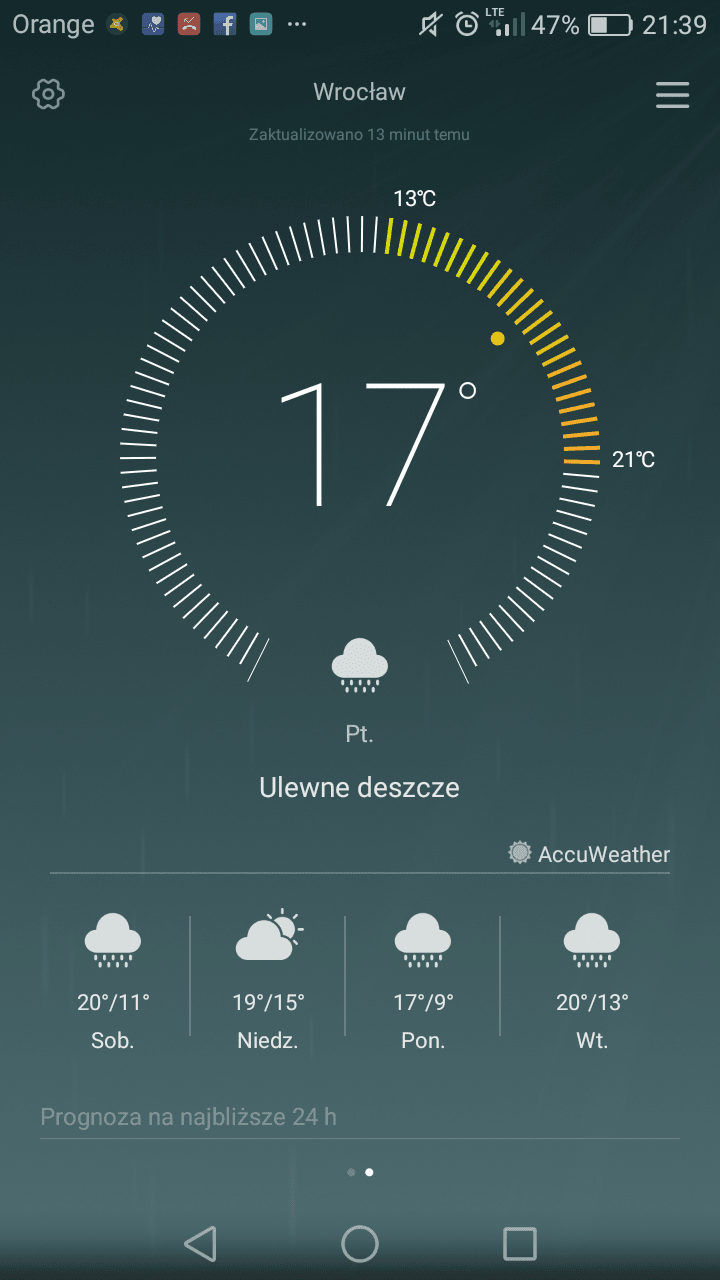View Monday (Pon.) forecast details
Image resolution: width=720 pixels, height=1280 pixels.
click(423, 978)
